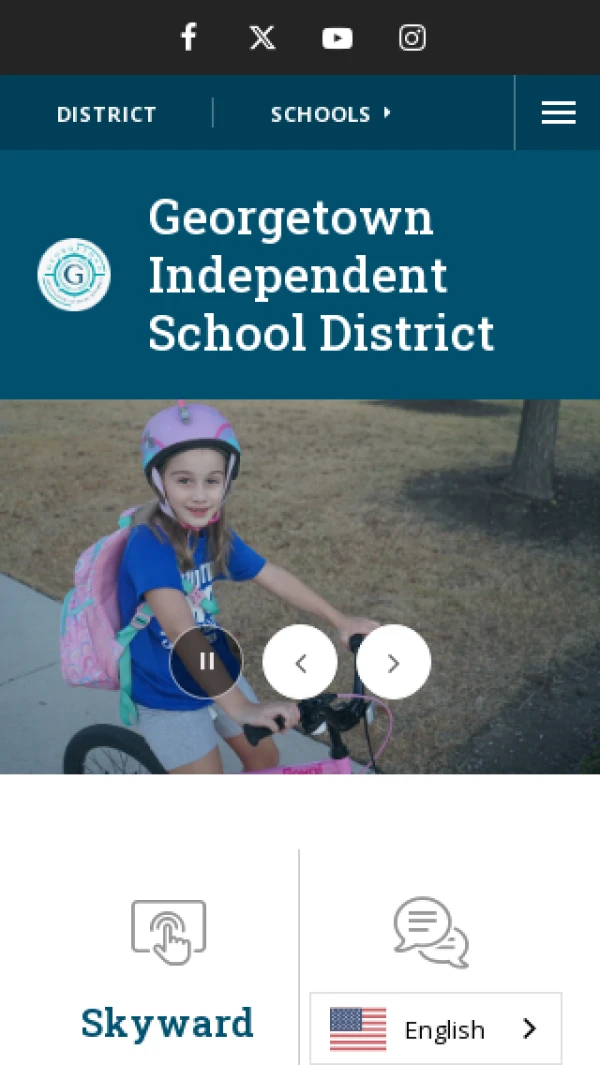600x1065 pixels.
Task: Advance to the next slide
Action: coord(393,662)
